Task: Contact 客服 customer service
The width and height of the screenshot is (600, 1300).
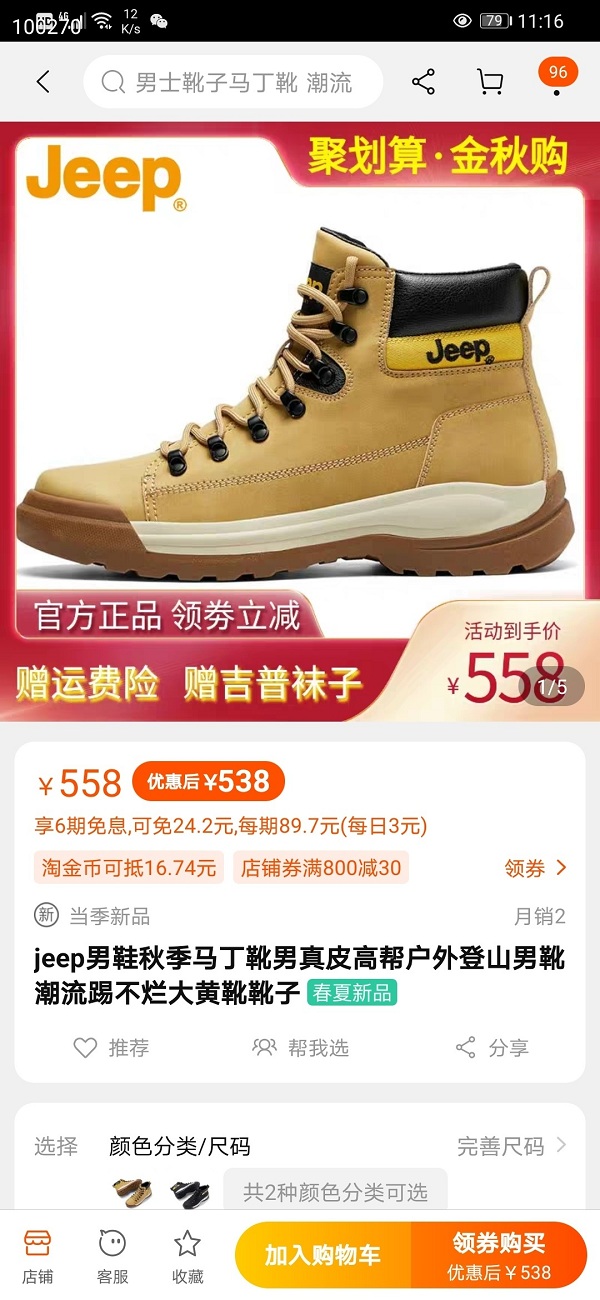Action: 112,1255
